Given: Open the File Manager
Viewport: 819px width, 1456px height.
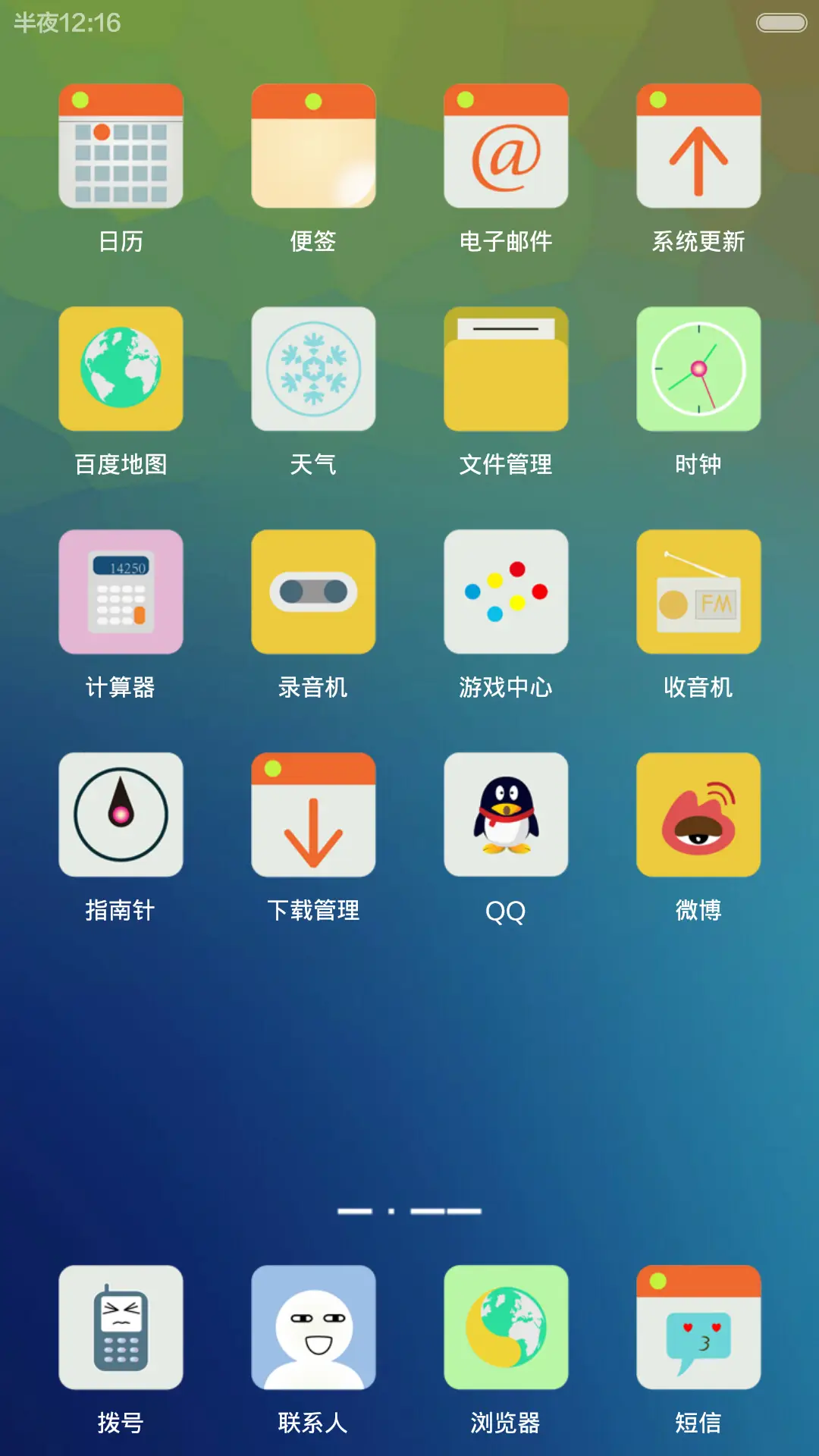Looking at the screenshot, I should point(506,369).
